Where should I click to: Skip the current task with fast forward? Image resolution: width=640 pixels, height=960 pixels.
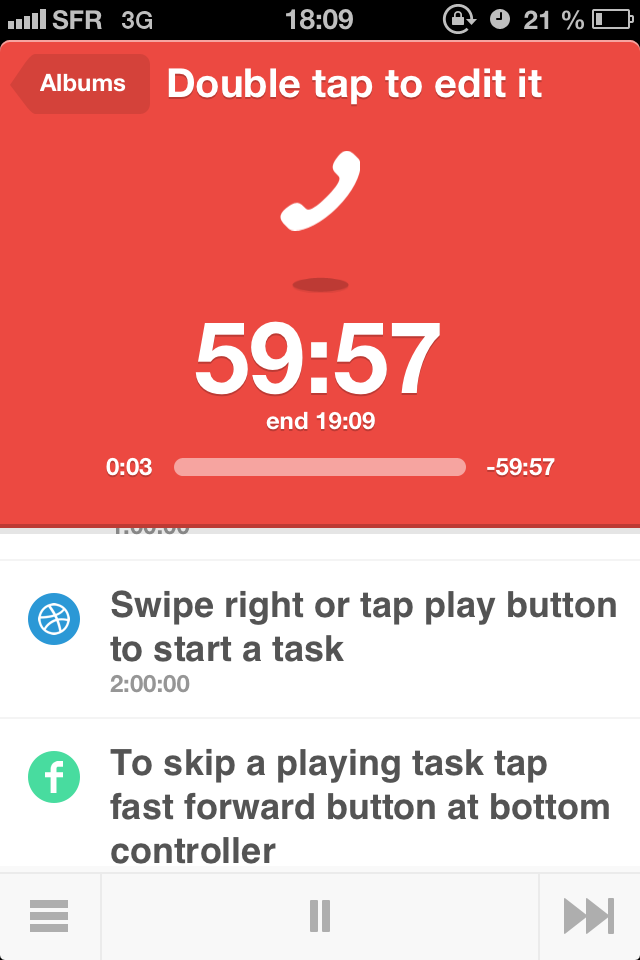click(x=588, y=916)
